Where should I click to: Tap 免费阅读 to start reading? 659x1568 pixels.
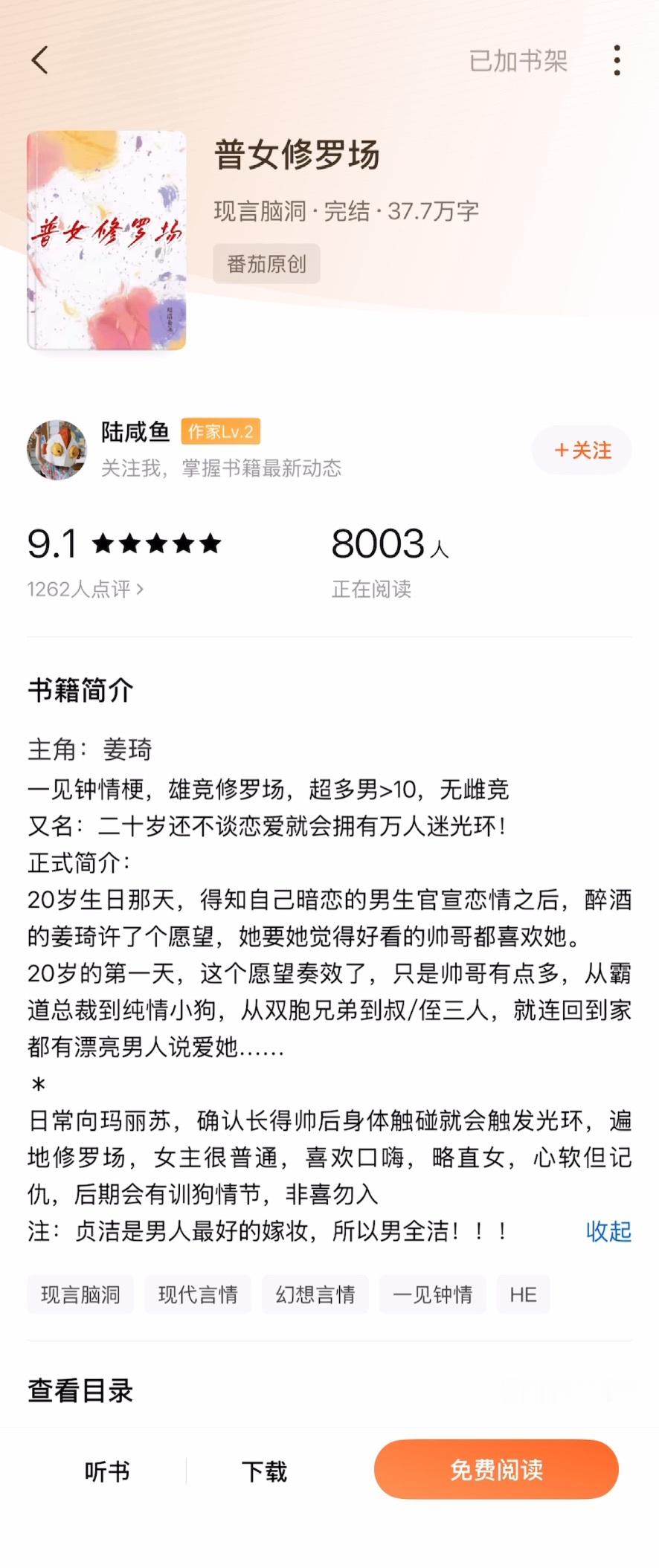click(495, 1470)
